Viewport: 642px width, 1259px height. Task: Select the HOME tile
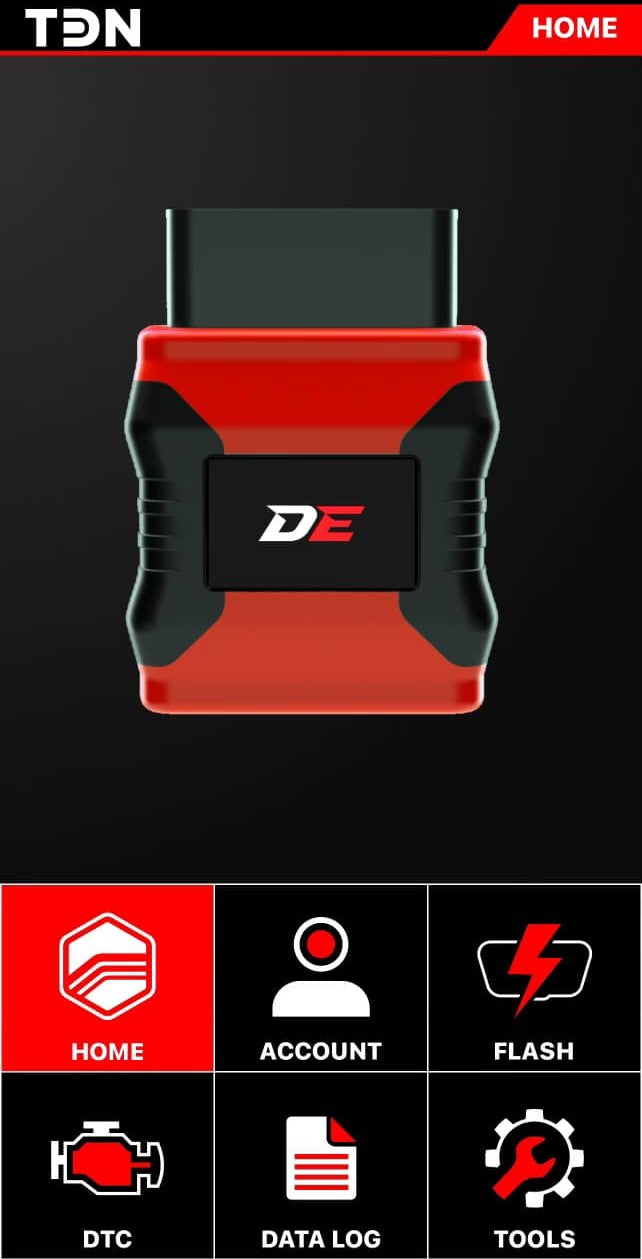[x=107, y=978]
